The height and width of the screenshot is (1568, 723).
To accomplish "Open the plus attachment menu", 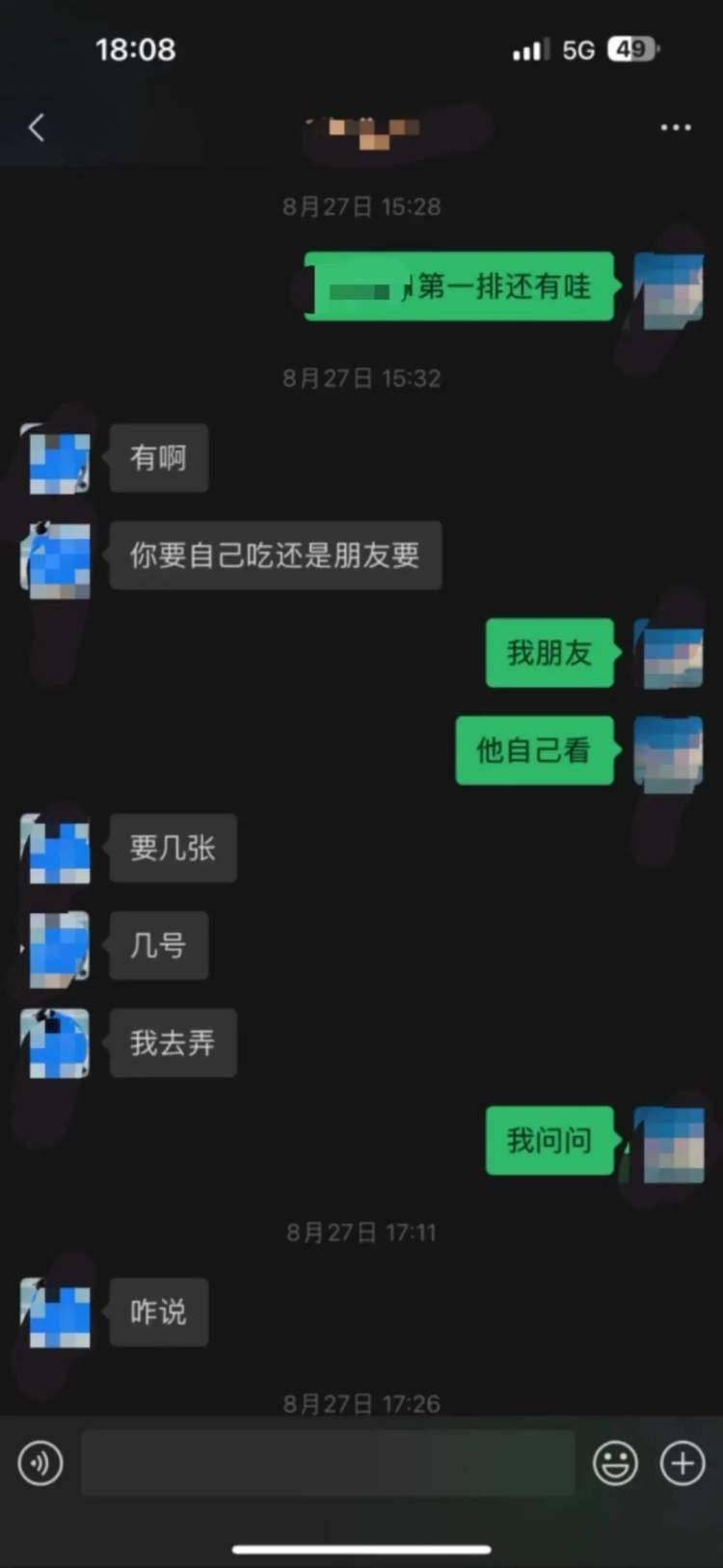I will click(683, 1463).
